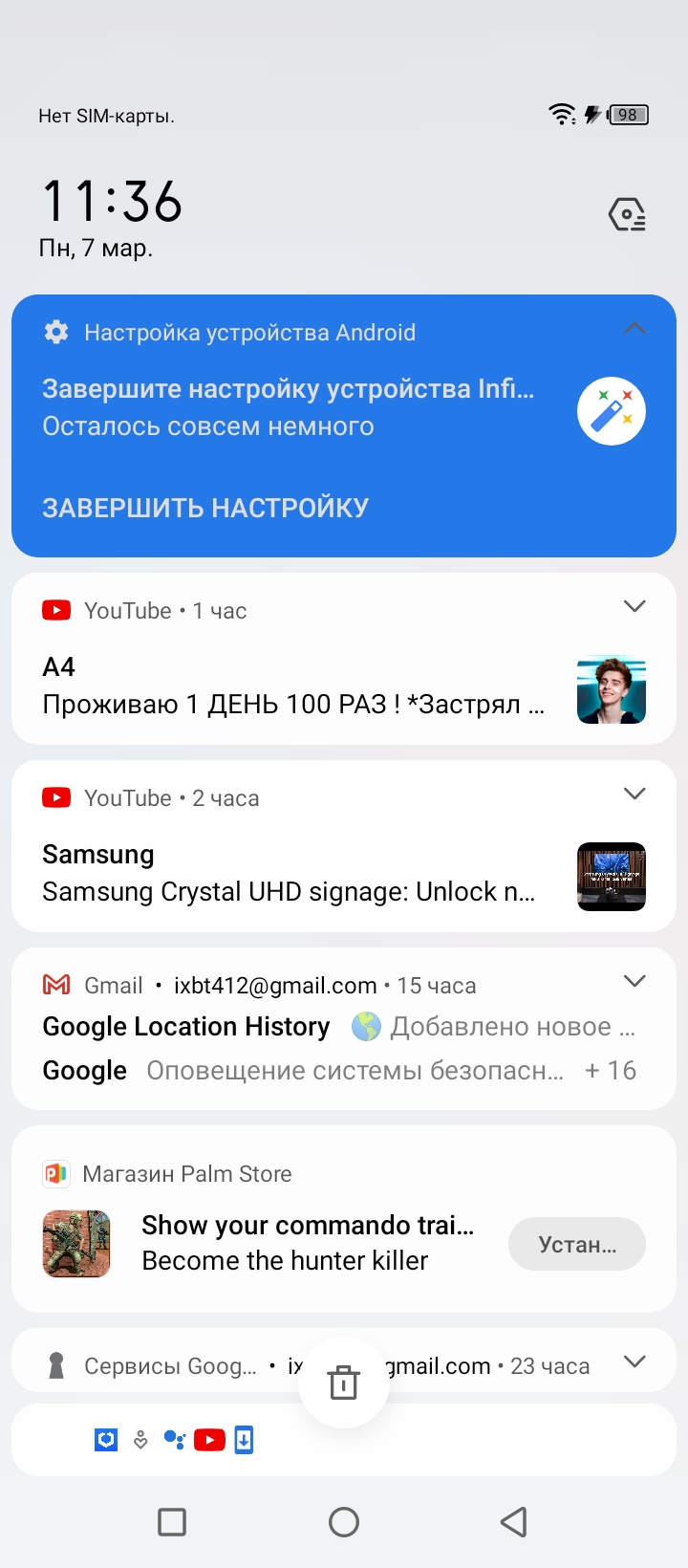Viewport: 688px width, 1568px height.
Task: Expand the Samsung YouTube notification
Action: pyautogui.click(x=634, y=794)
